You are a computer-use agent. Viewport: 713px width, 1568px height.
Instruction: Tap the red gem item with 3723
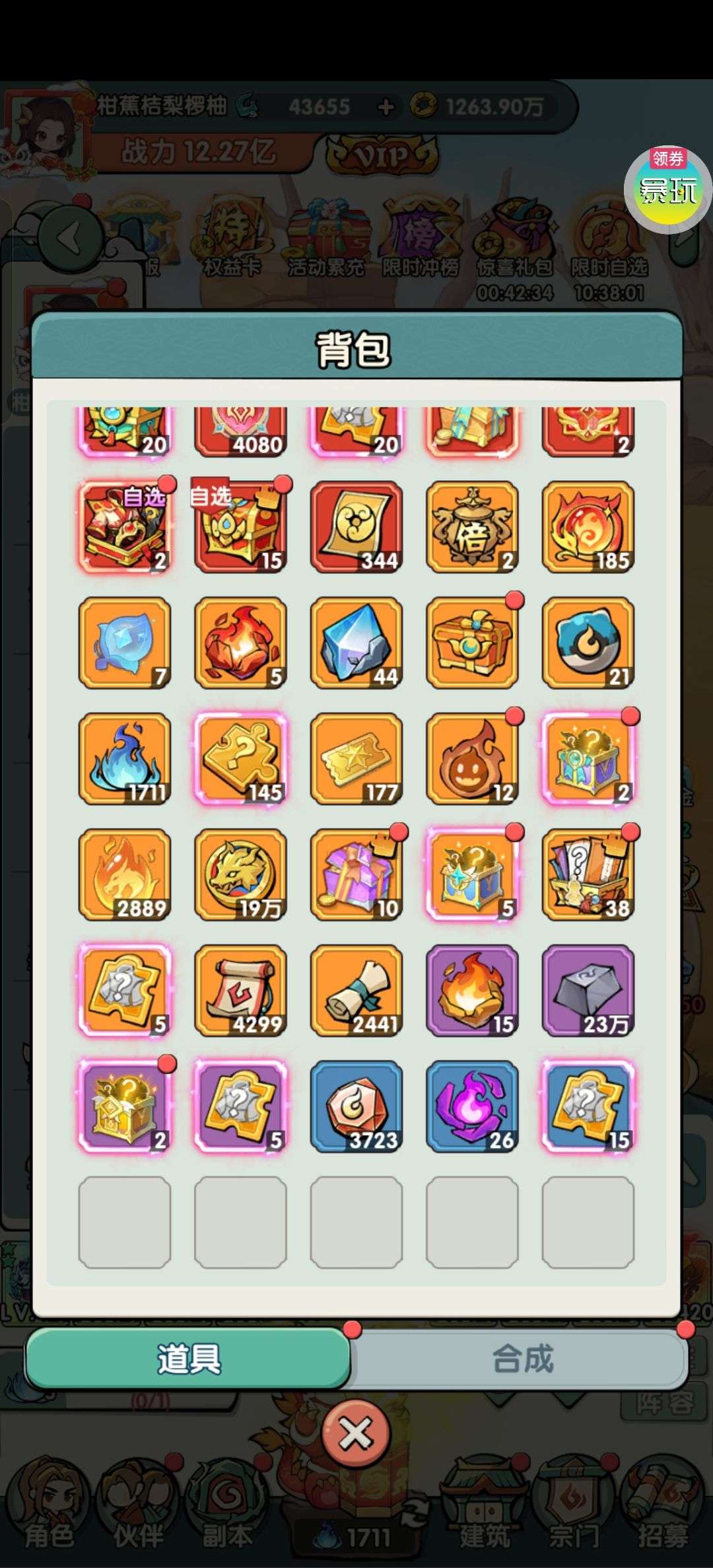pos(356,1106)
